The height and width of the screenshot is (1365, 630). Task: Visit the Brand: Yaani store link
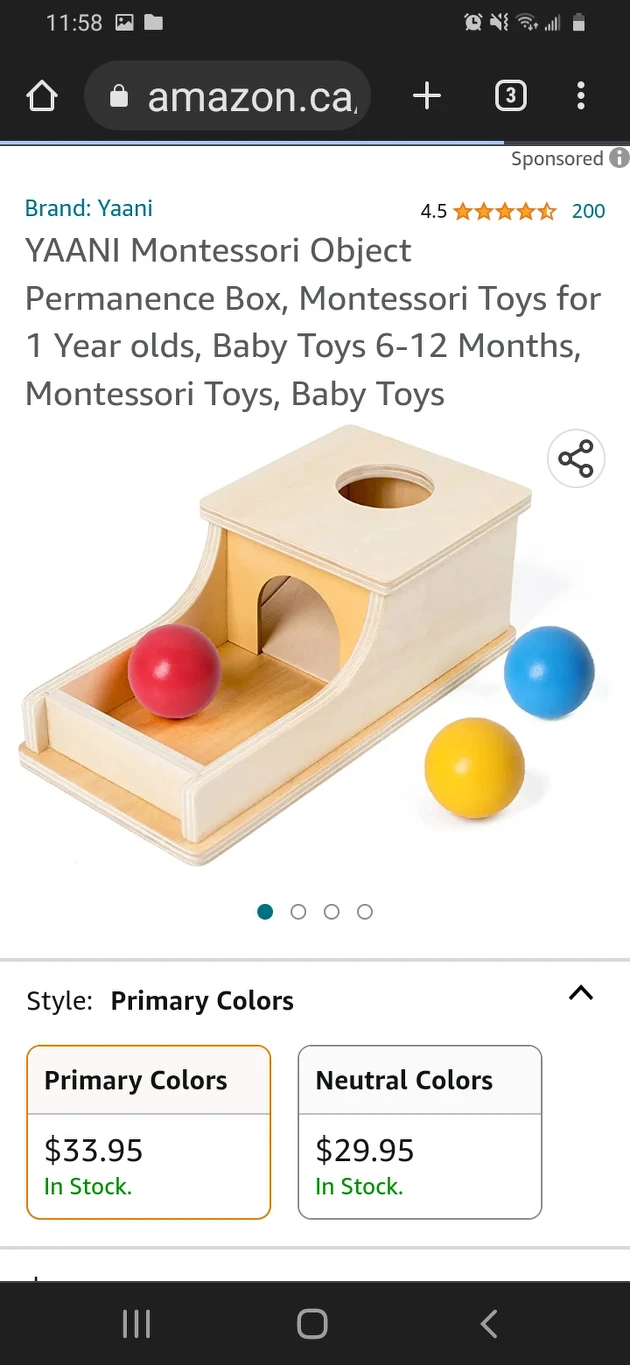[89, 208]
